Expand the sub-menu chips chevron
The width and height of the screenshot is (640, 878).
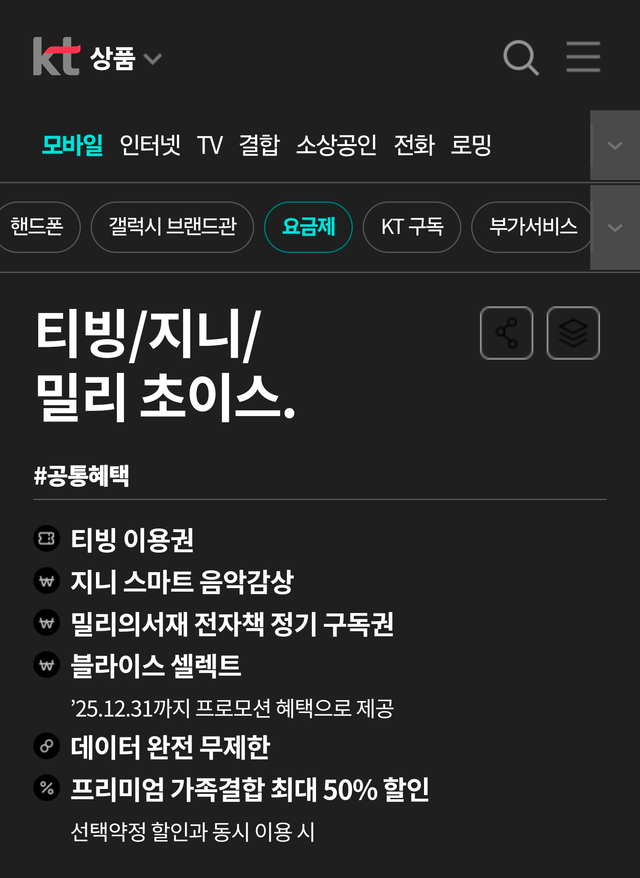point(615,227)
